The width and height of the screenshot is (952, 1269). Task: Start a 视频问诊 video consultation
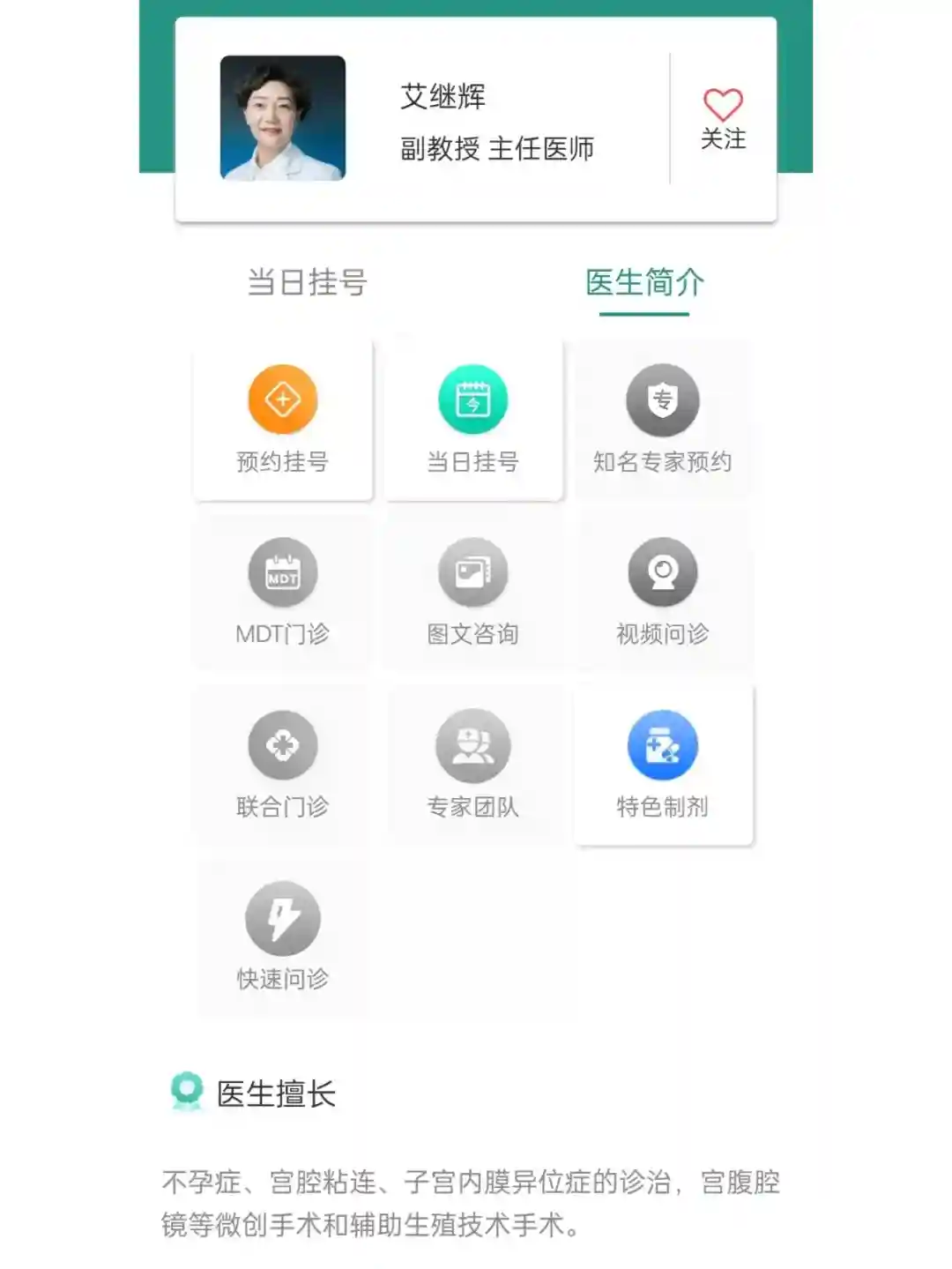pyautogui.click(x=662, y=592)
